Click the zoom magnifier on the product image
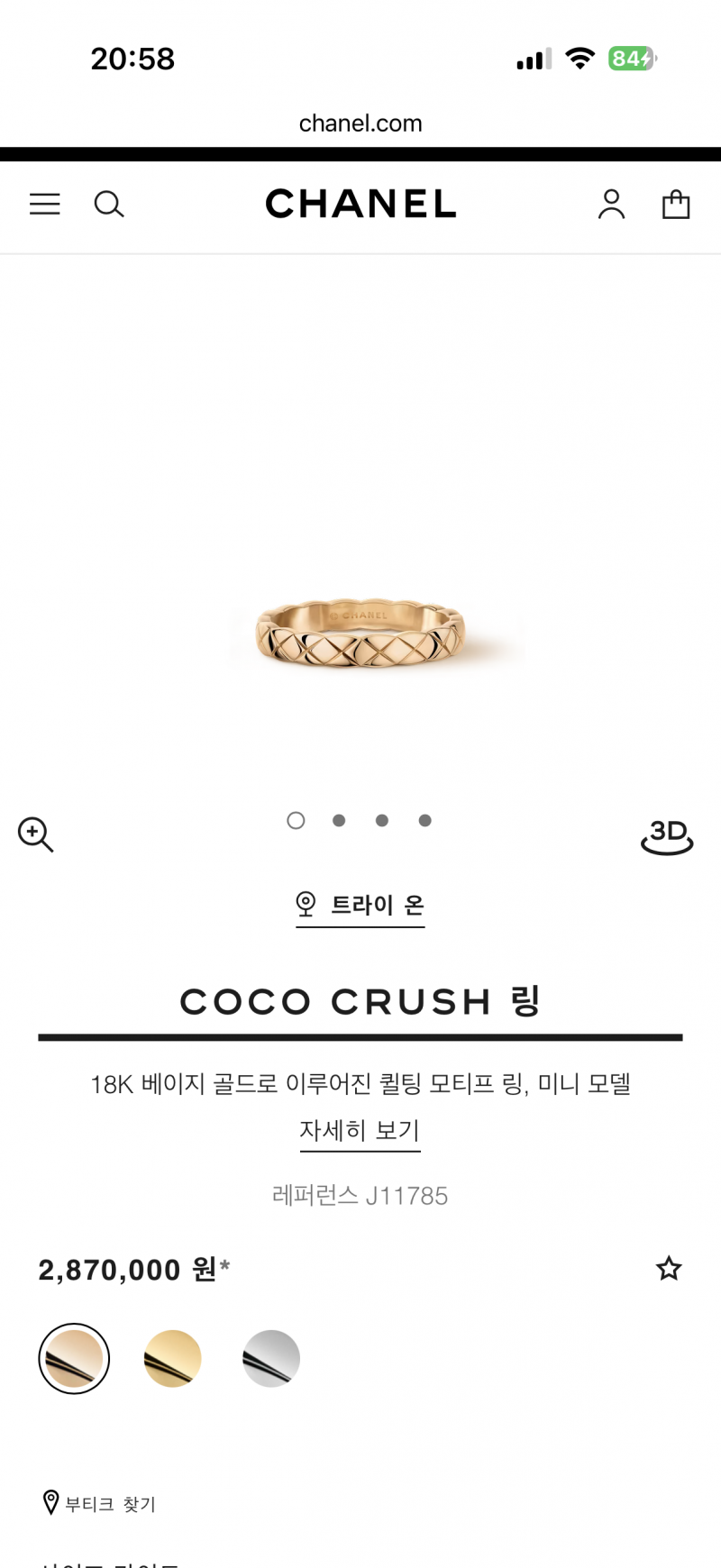The height and width of the screenshot is (1568, 721). (x=35, y=834)
